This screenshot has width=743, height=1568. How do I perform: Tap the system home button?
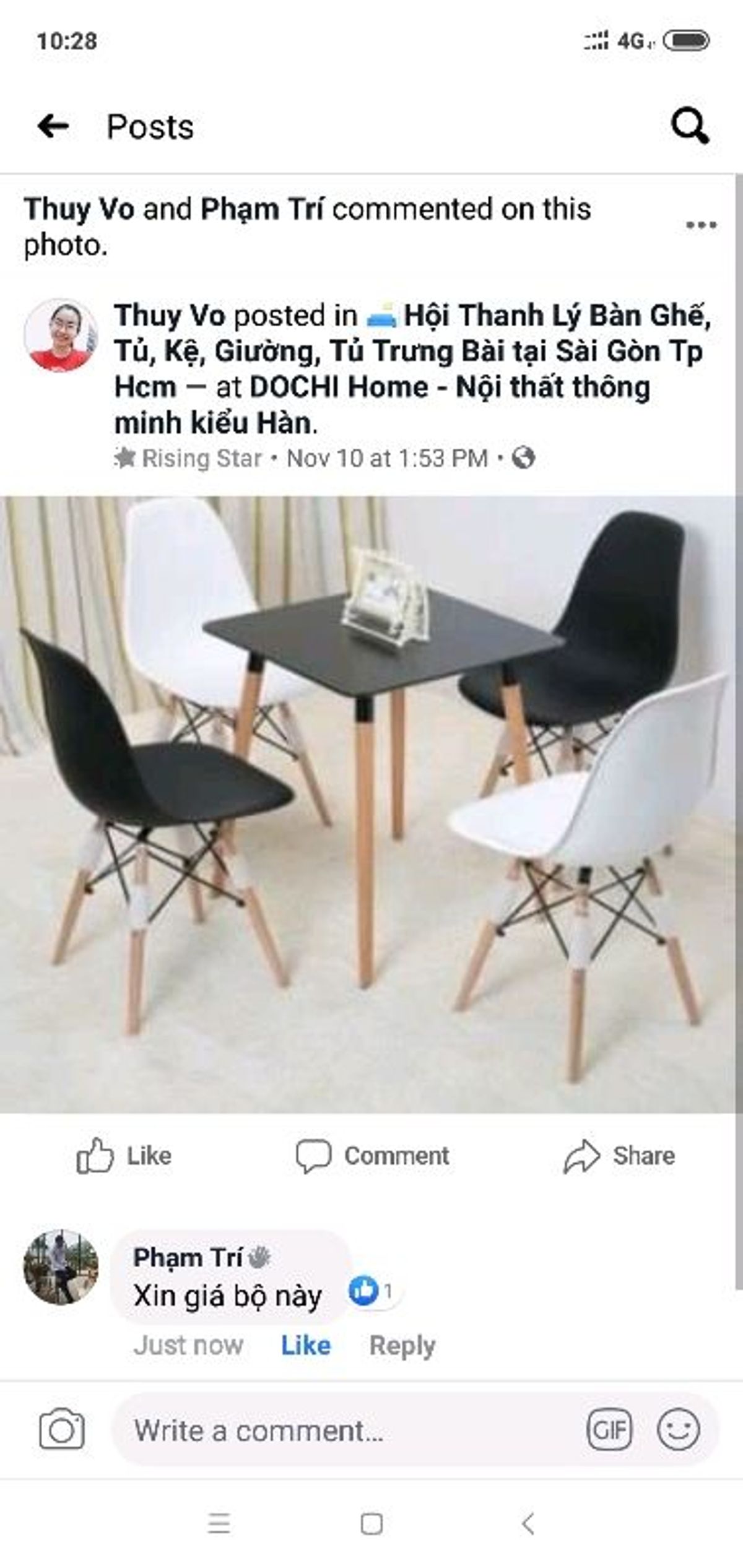coord(371,1524)
